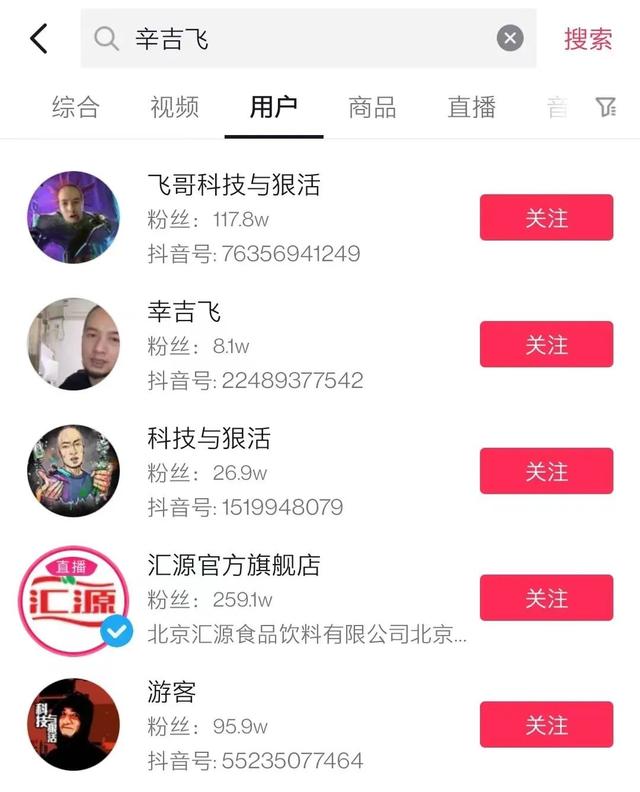Focus the search field with 辛吉飞

pos(300,39)
